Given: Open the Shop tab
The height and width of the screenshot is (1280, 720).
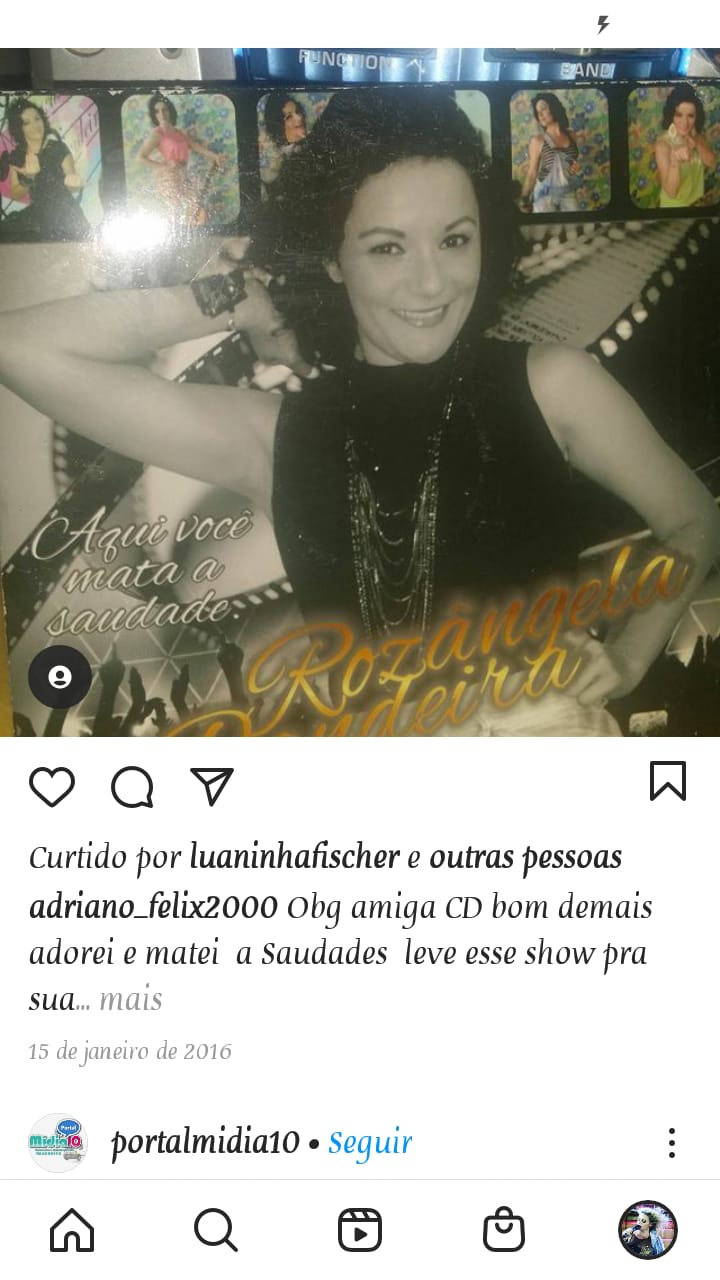Looking at the screenshot, I should (504, 1230).
